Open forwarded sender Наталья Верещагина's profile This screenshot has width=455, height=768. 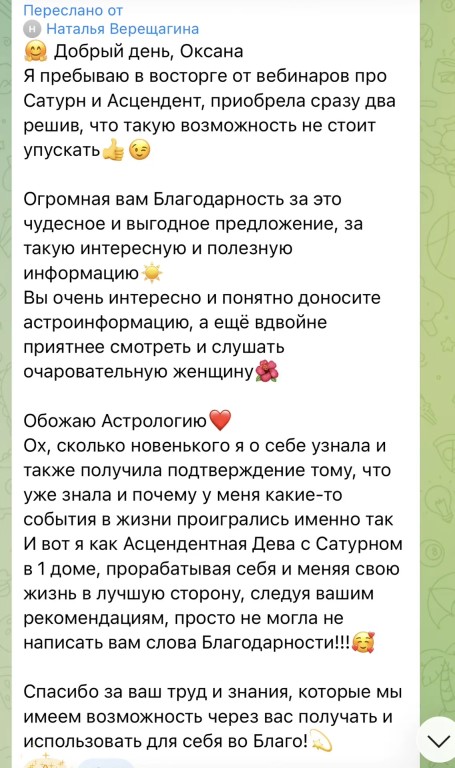(x=122, y=29)
